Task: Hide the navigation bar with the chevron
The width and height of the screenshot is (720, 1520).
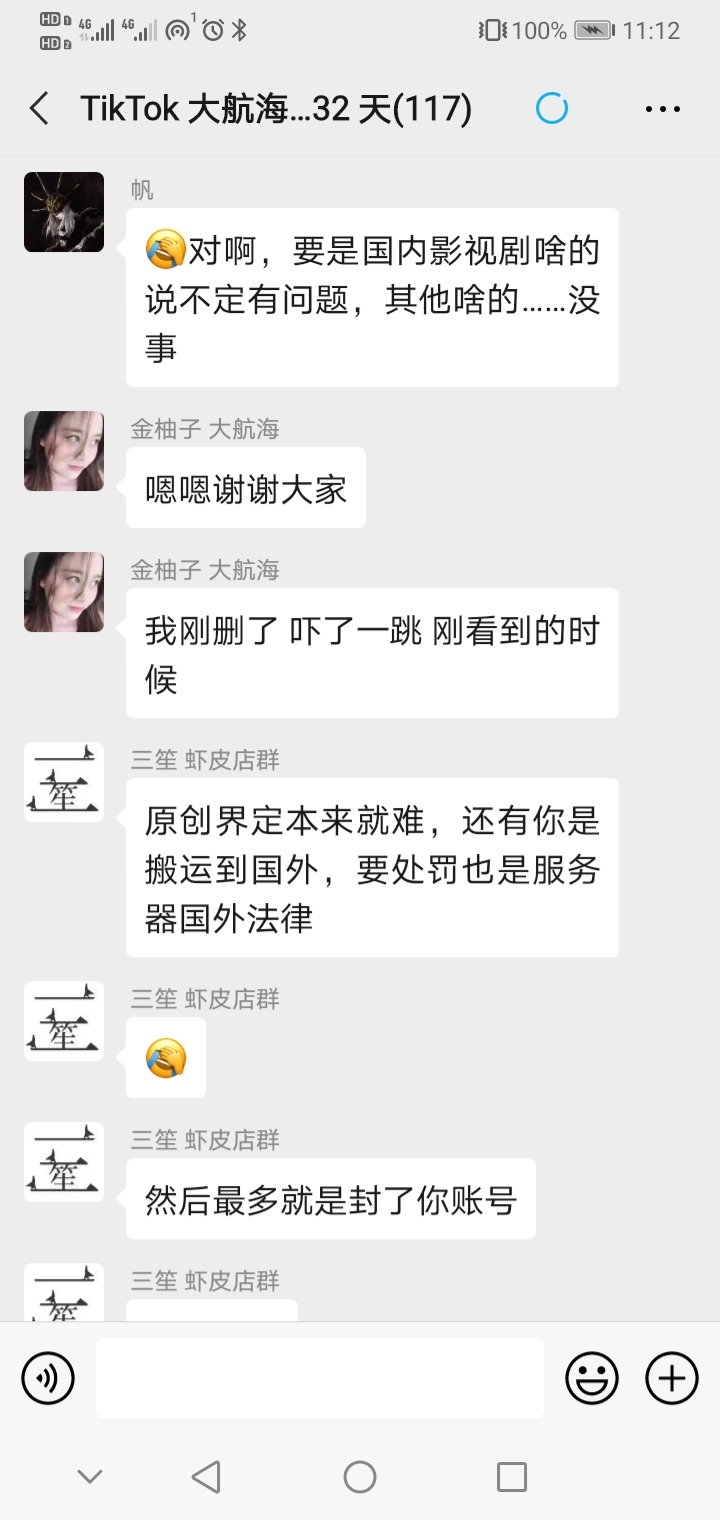Action: click(x=90, y=1476)
